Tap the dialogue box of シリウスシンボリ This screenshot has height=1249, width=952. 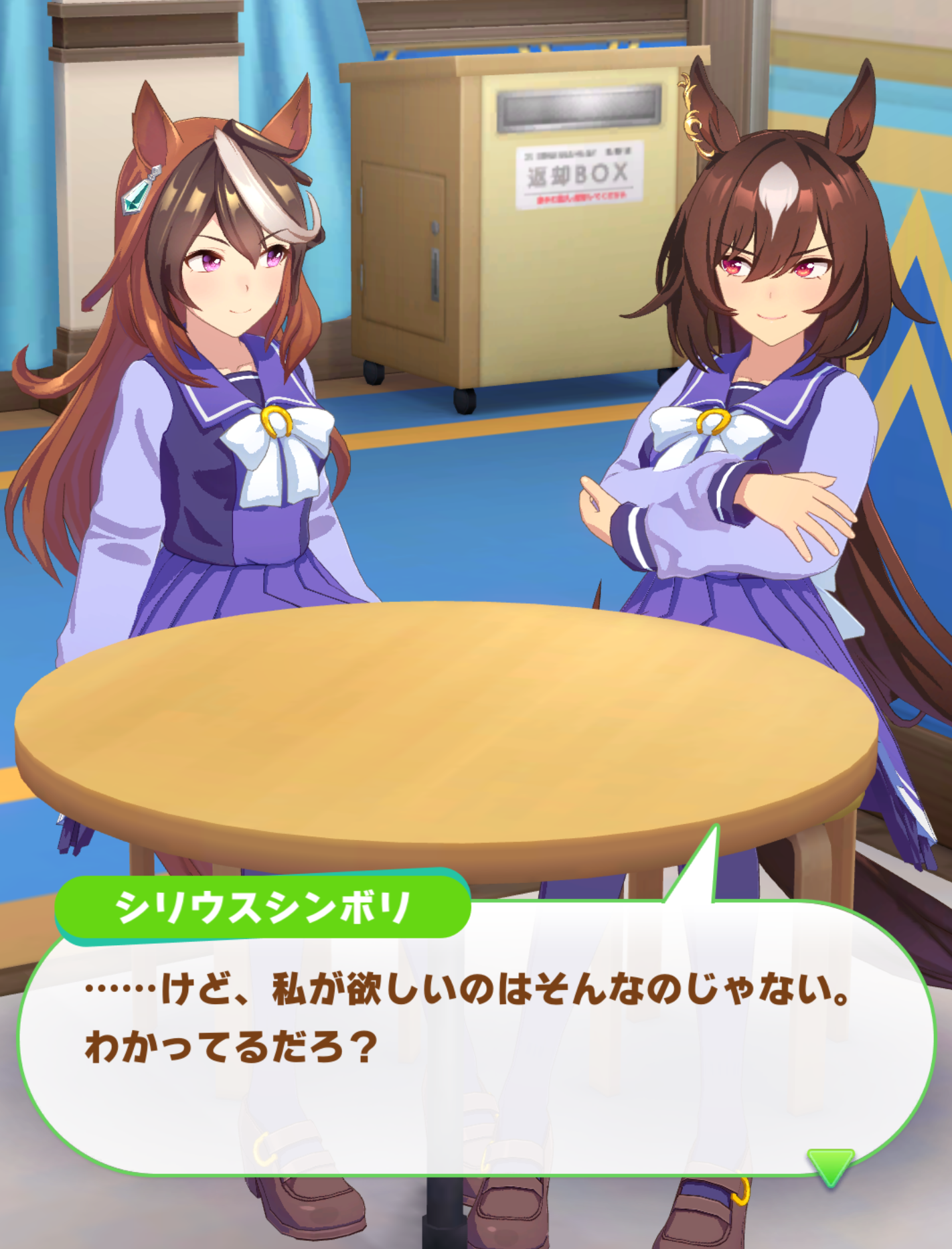(x=469, y=1044)
